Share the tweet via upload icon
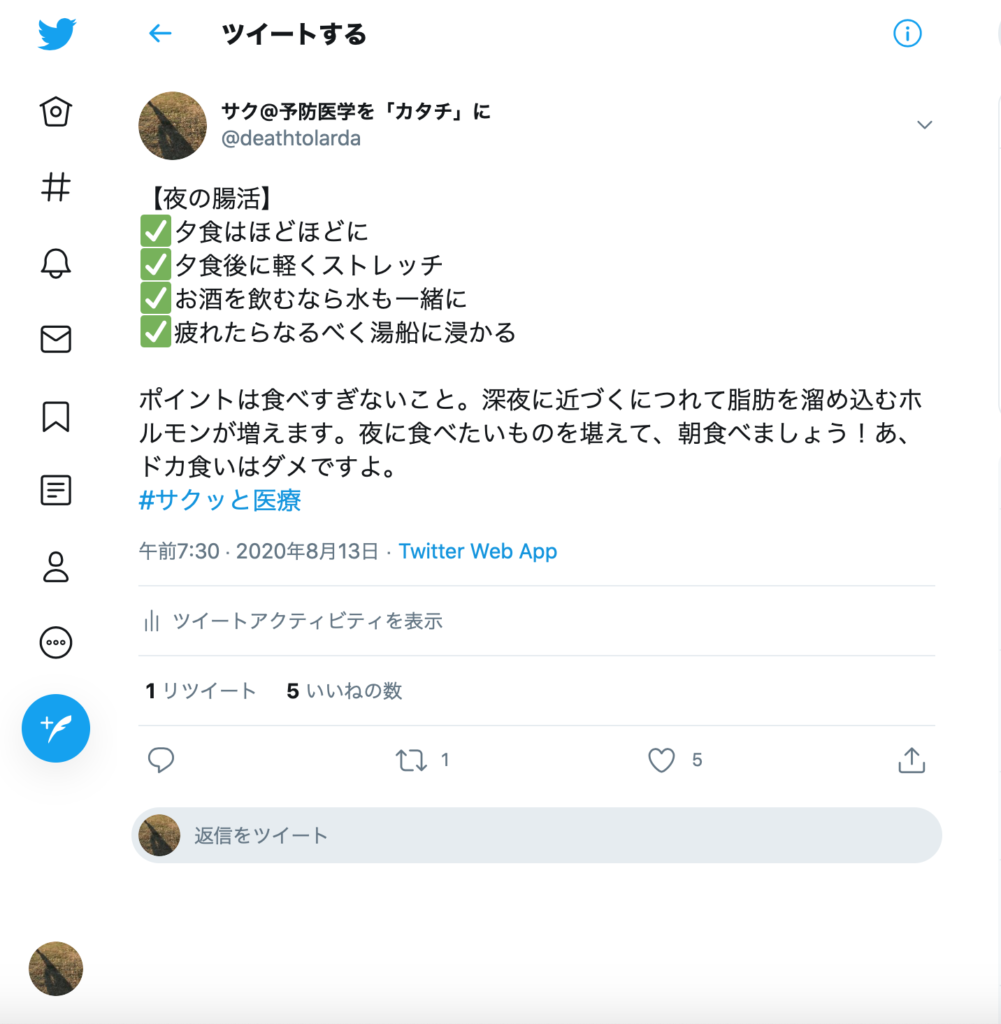Viewport: 1001px width, 1024px height. coord(911,761)
